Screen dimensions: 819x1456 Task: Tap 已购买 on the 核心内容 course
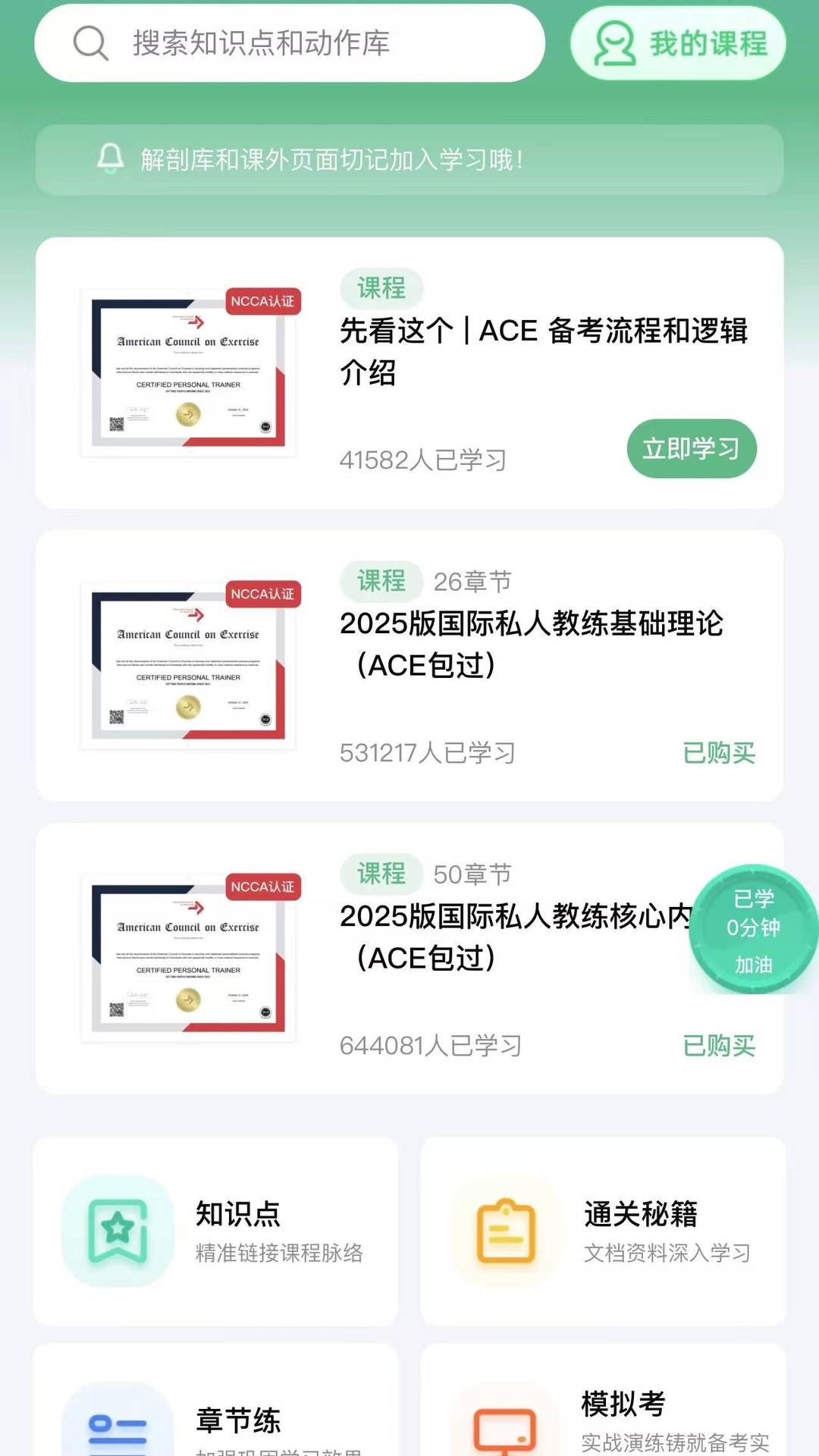719,1046
